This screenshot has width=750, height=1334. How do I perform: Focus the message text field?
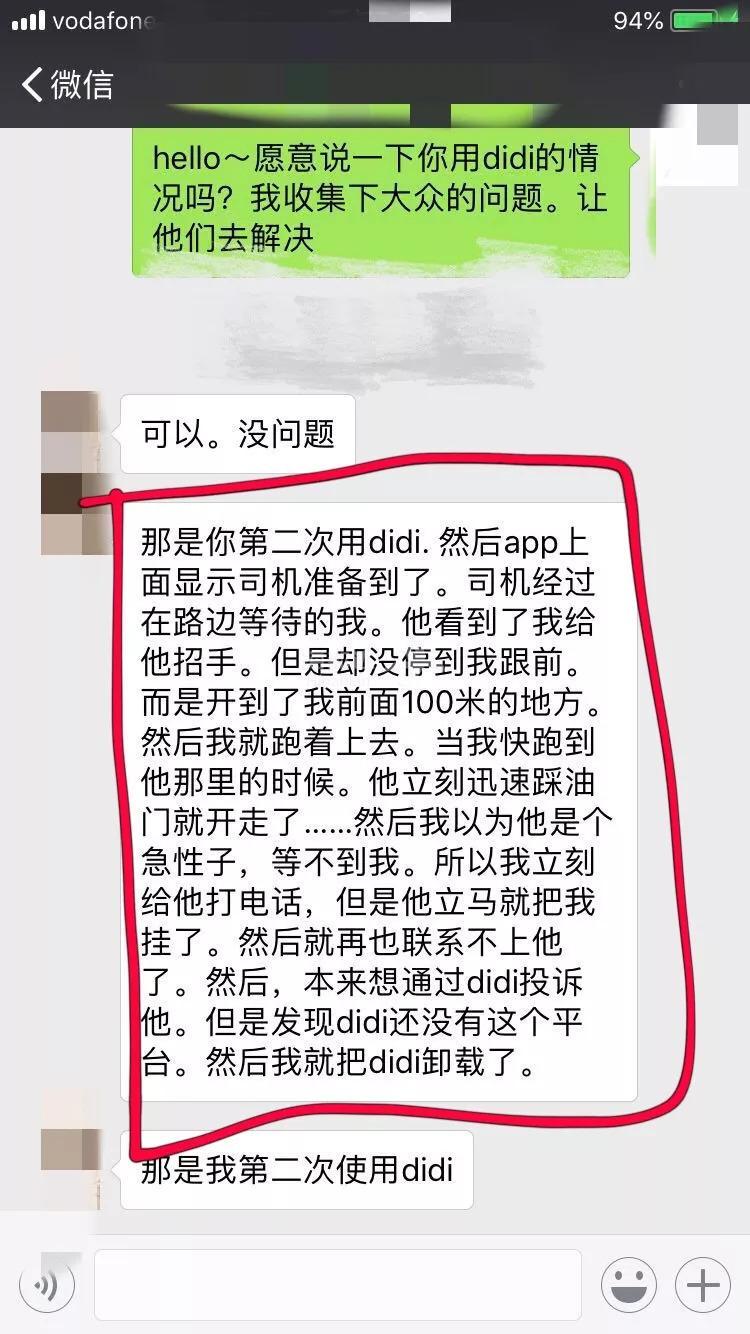[337, 1284]
